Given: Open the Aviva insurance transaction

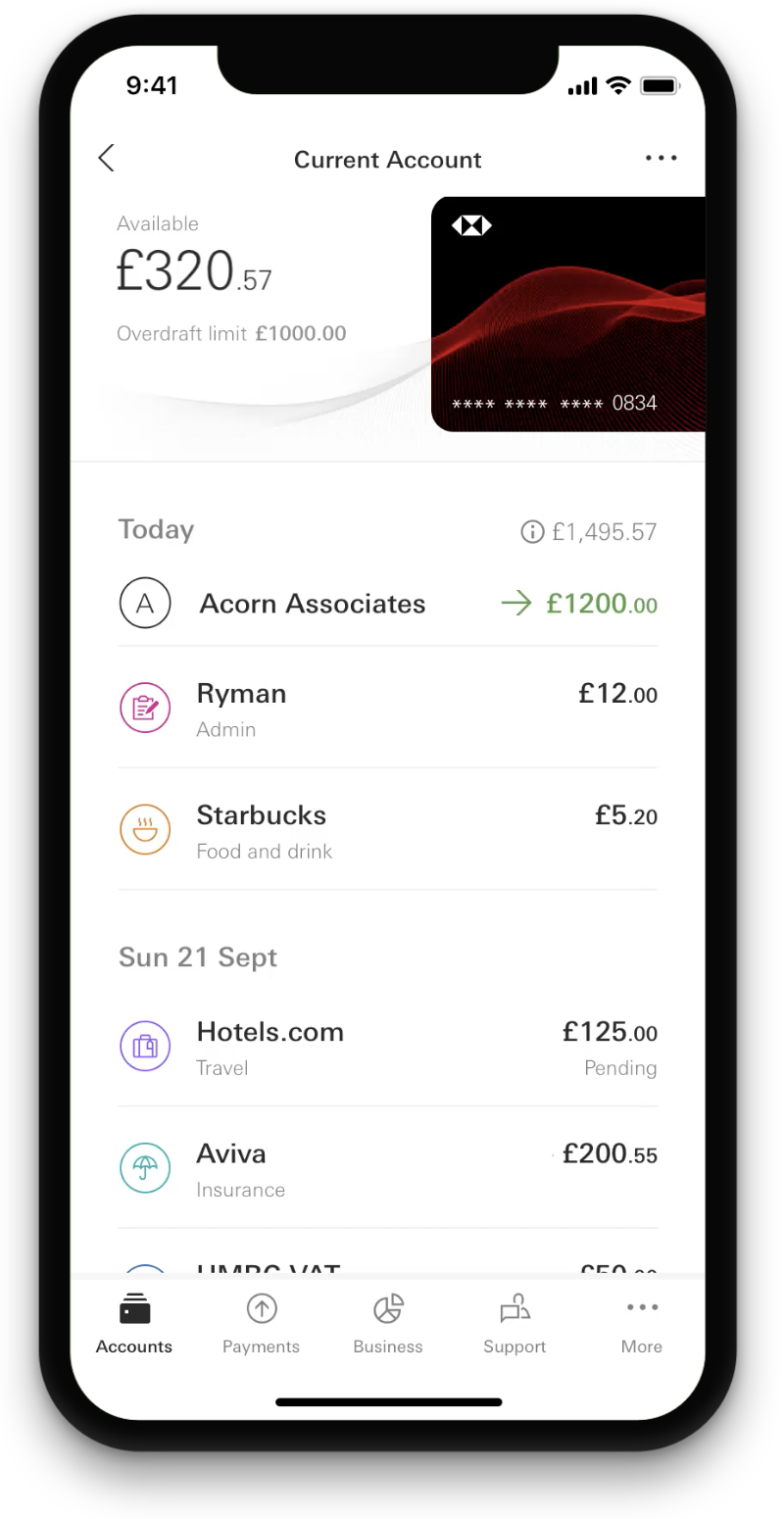Looking at the screenshot, I should click(x=387, y=1167).
